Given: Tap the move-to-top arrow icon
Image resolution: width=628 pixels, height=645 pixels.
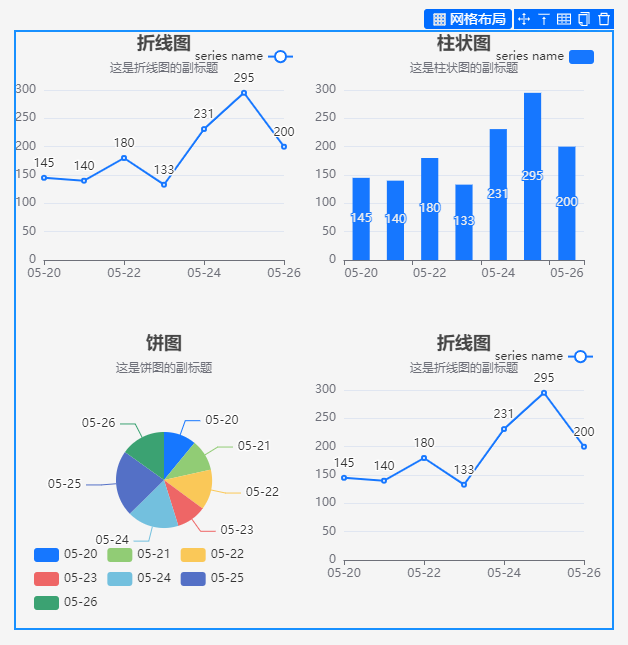Looking at the screenshot, I should 544,19.
